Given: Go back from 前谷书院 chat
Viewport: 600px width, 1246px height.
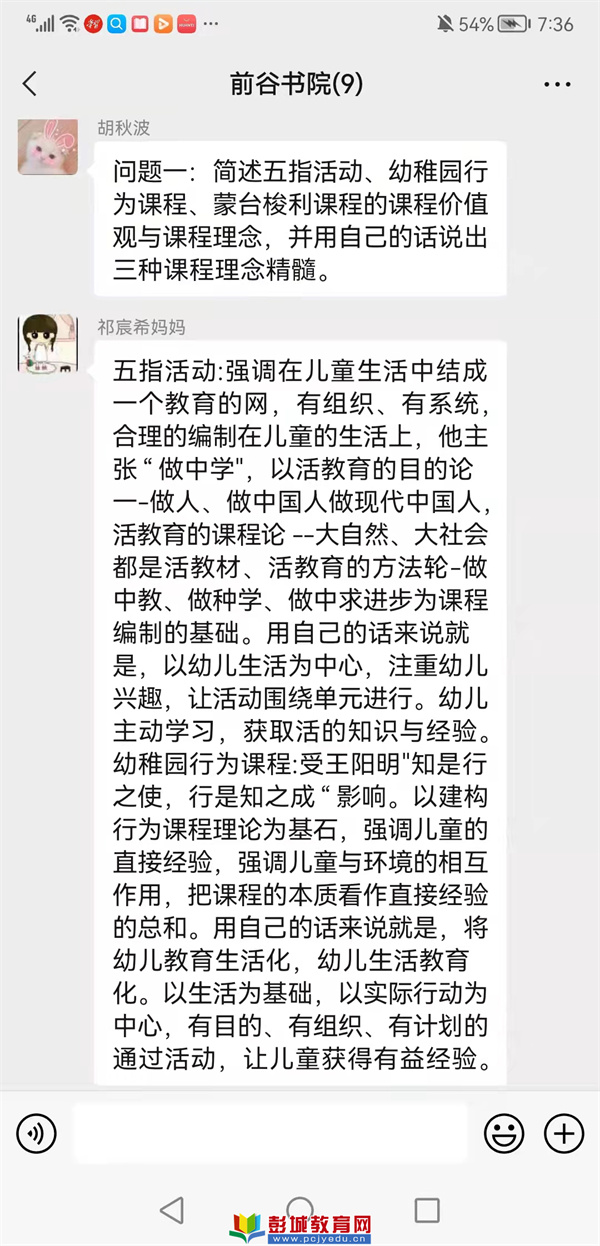Looking at the screenshot, I should 30,84.
